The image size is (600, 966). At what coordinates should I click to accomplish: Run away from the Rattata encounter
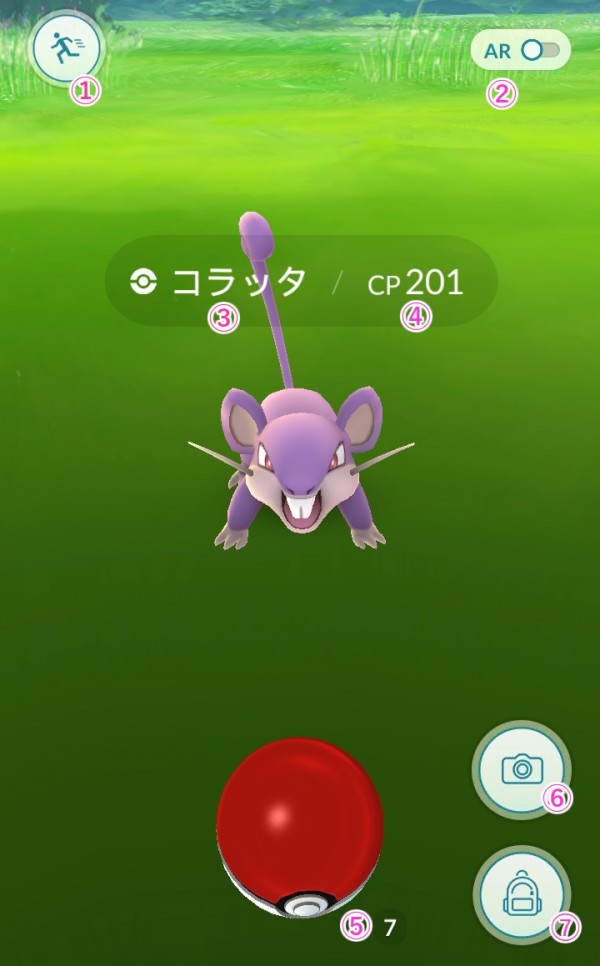[x=66, y=46]
